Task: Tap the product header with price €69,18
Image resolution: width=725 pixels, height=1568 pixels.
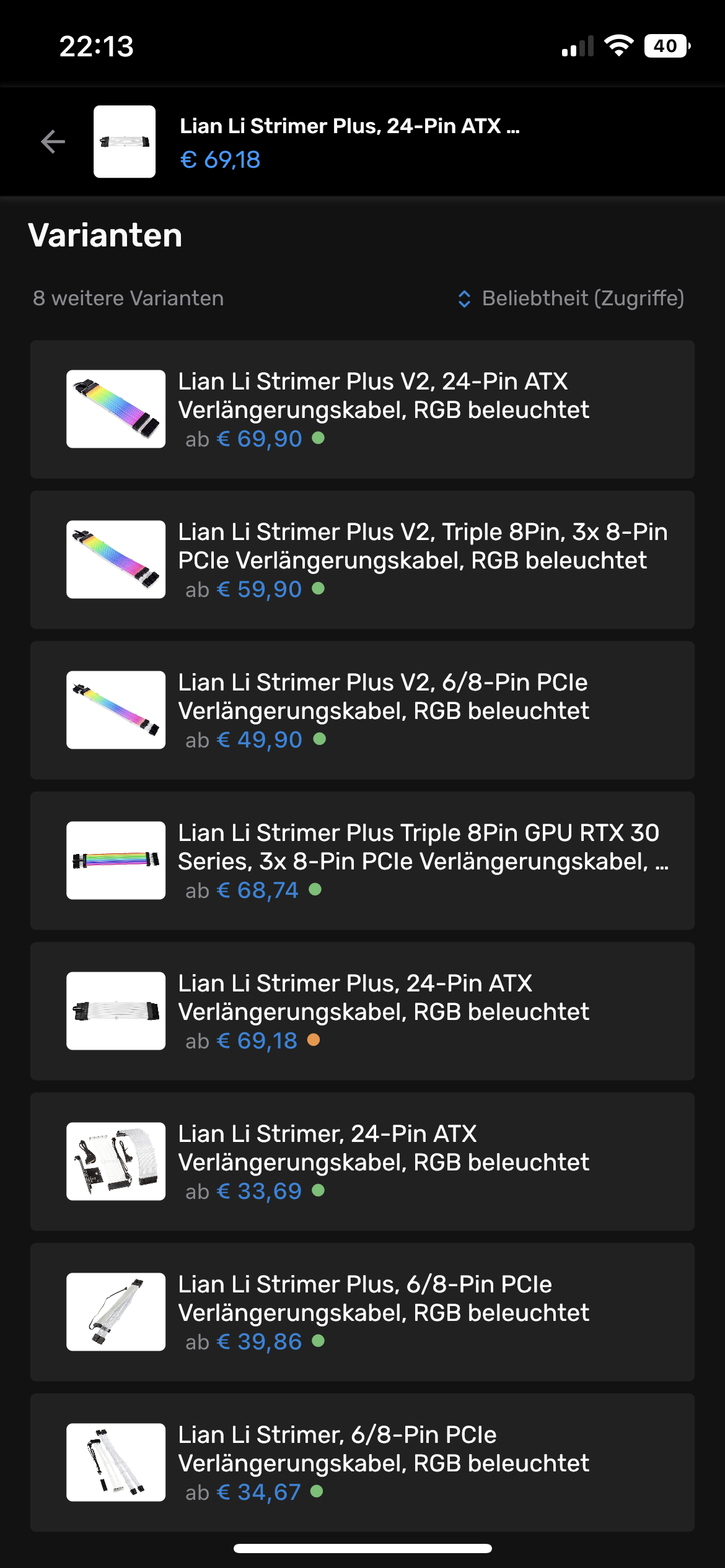Action: click(x=348, y=142)
